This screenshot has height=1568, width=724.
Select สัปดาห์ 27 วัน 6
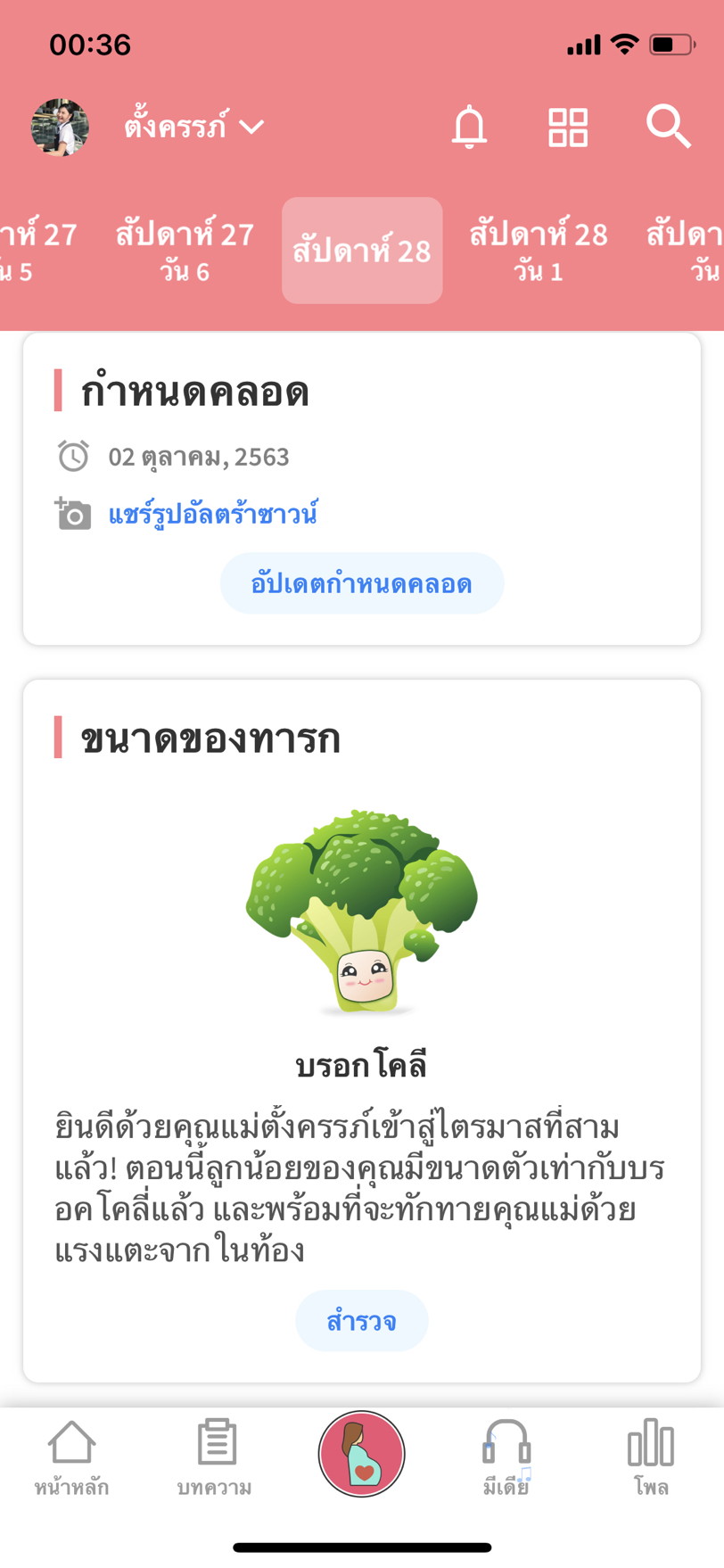(x=185, y=251)
